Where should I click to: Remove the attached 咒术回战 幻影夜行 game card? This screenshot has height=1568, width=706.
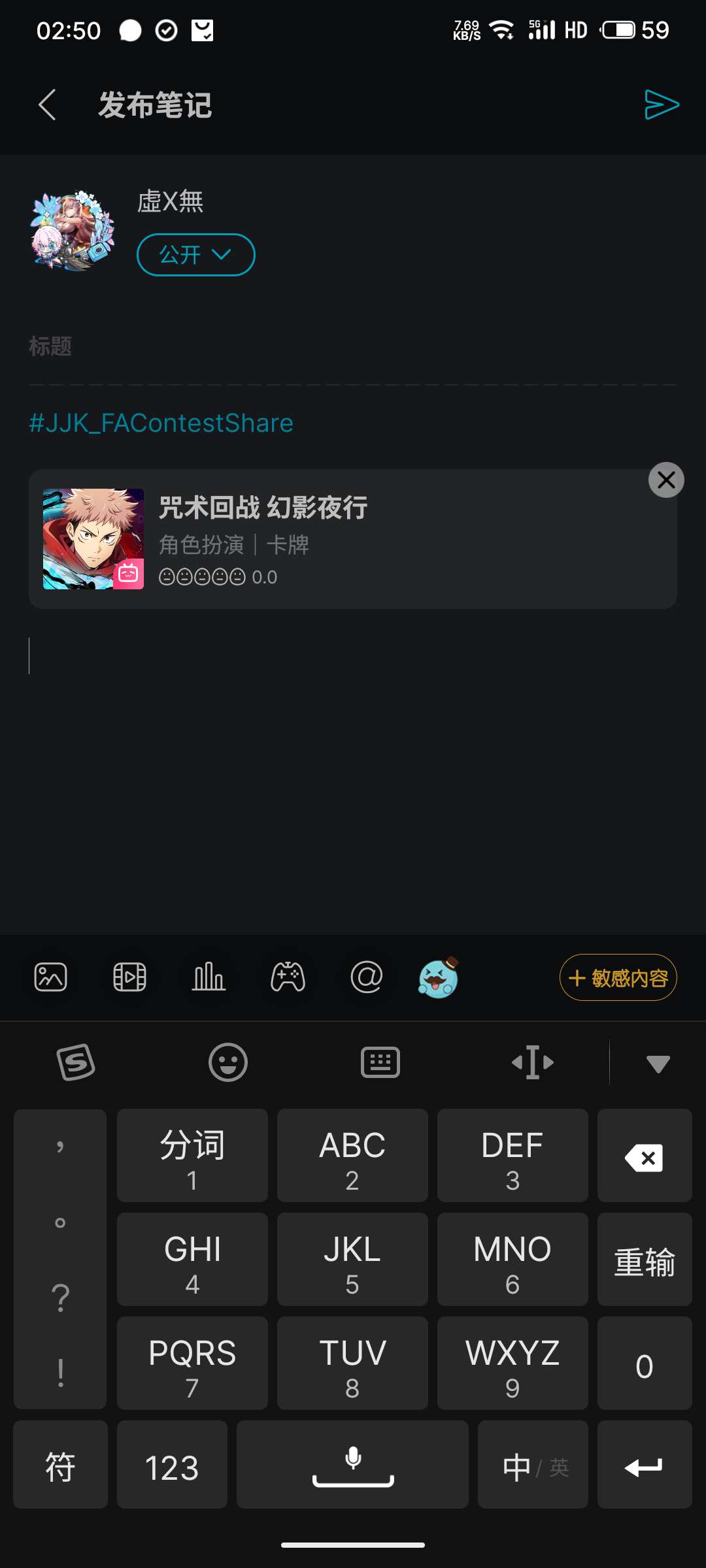pos(666,480)
